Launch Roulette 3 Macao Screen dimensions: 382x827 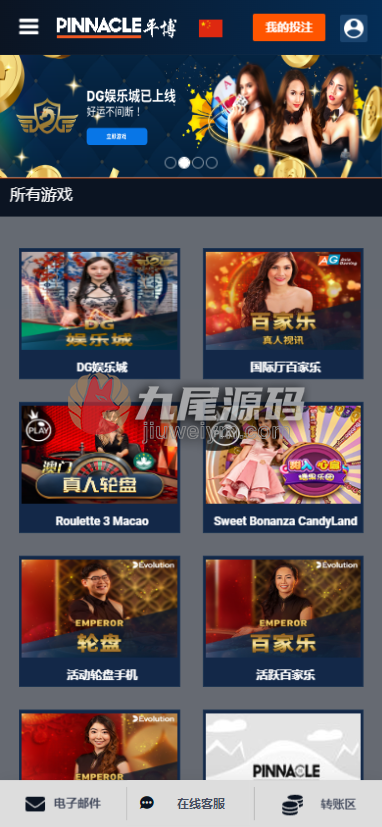click(100, 468)
